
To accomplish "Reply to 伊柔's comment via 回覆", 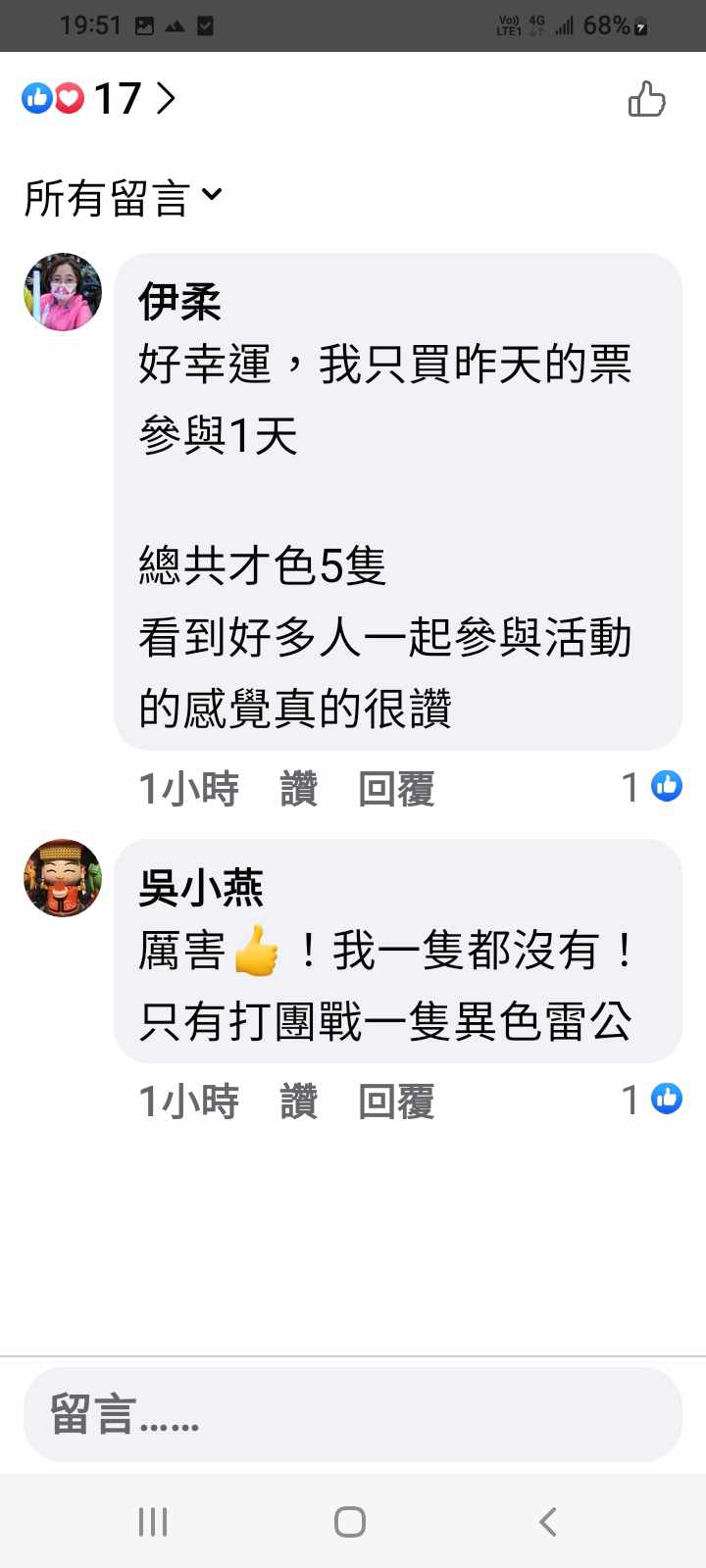I will tap(396, 788).
